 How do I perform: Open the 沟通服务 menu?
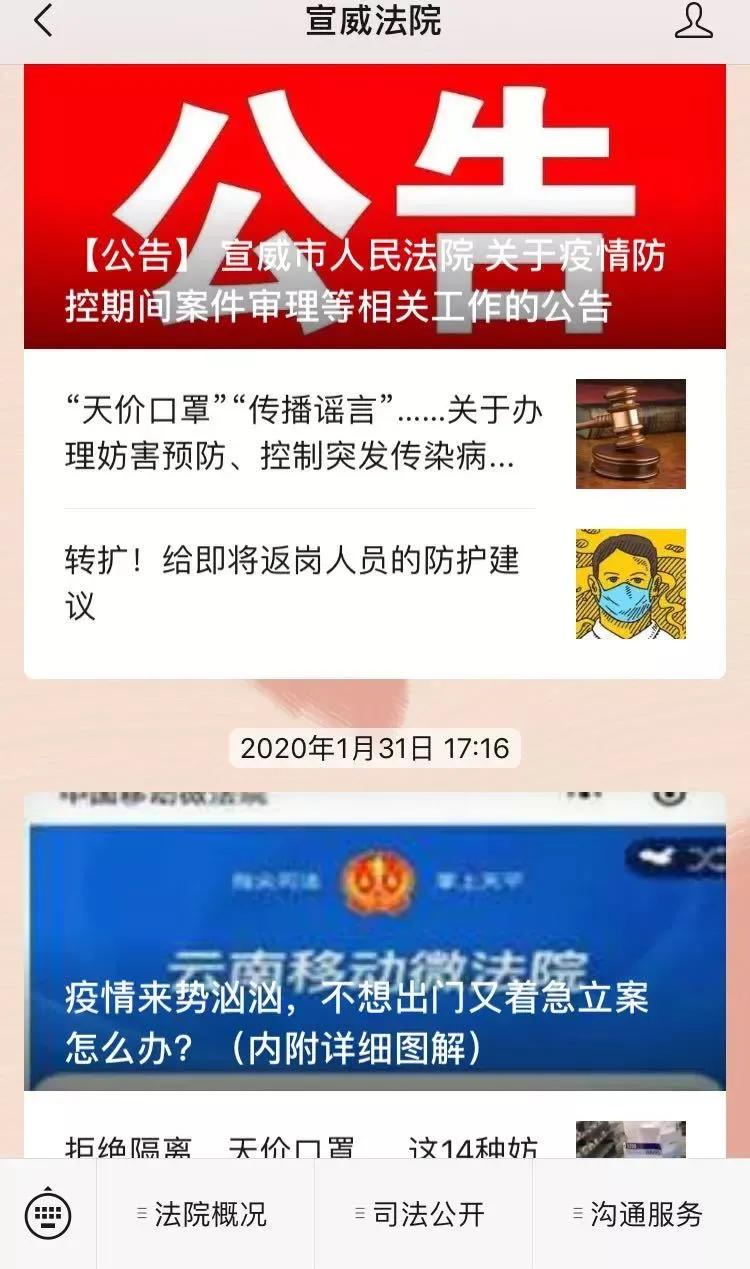click(x=641, y=1215)
